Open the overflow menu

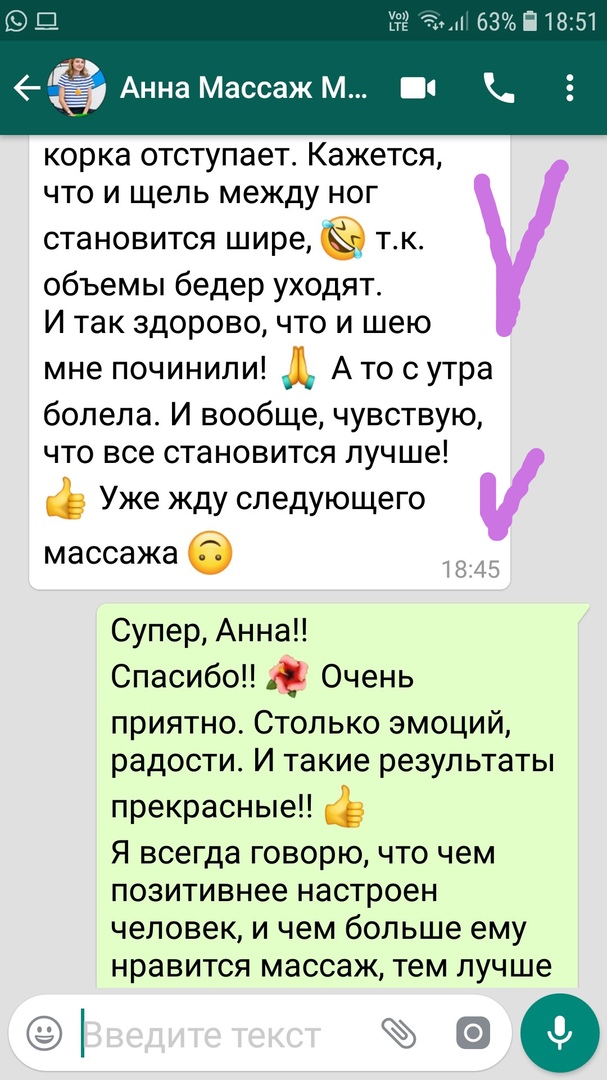(570, 89)
